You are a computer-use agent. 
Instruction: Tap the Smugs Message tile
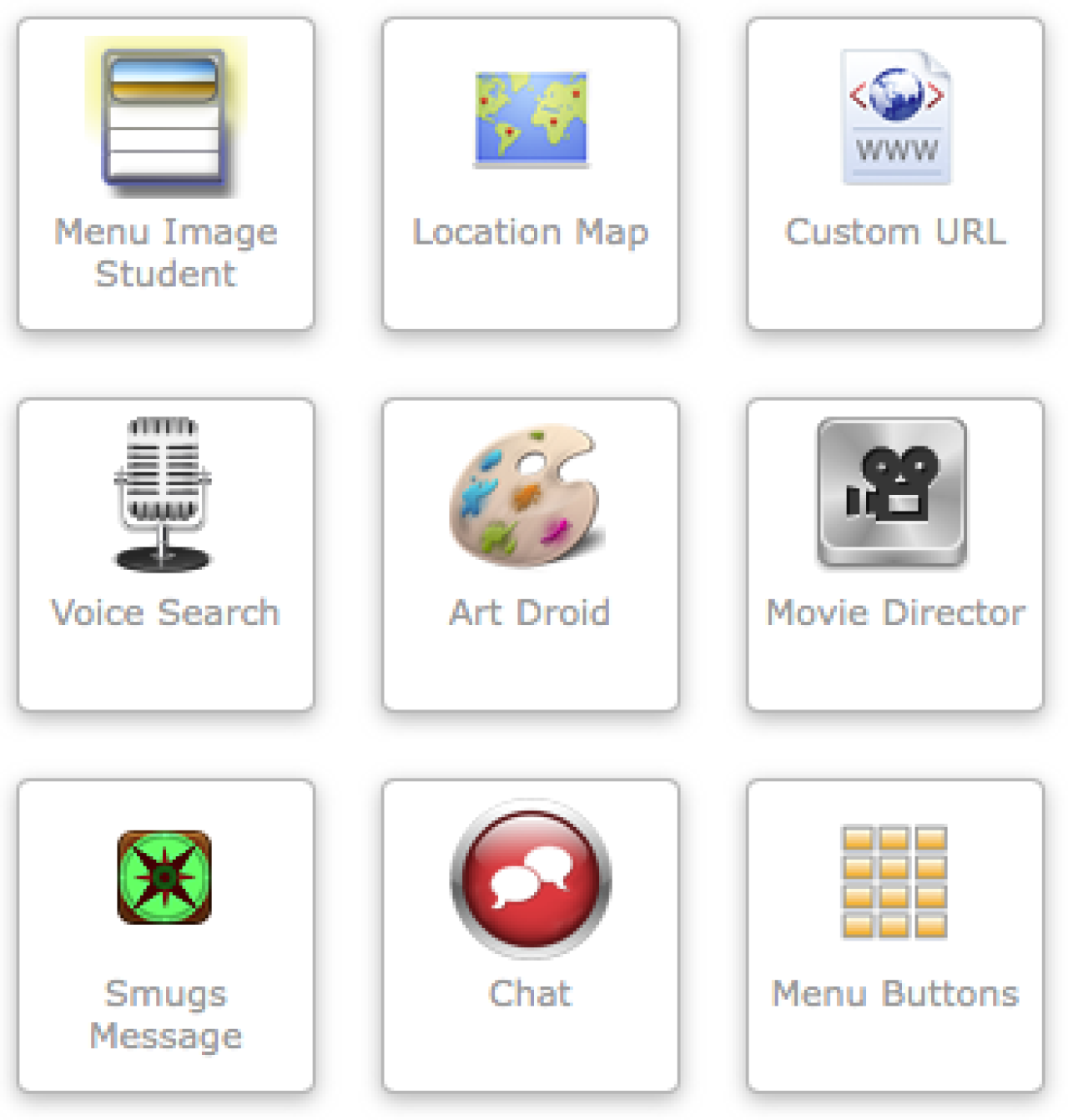165,935
